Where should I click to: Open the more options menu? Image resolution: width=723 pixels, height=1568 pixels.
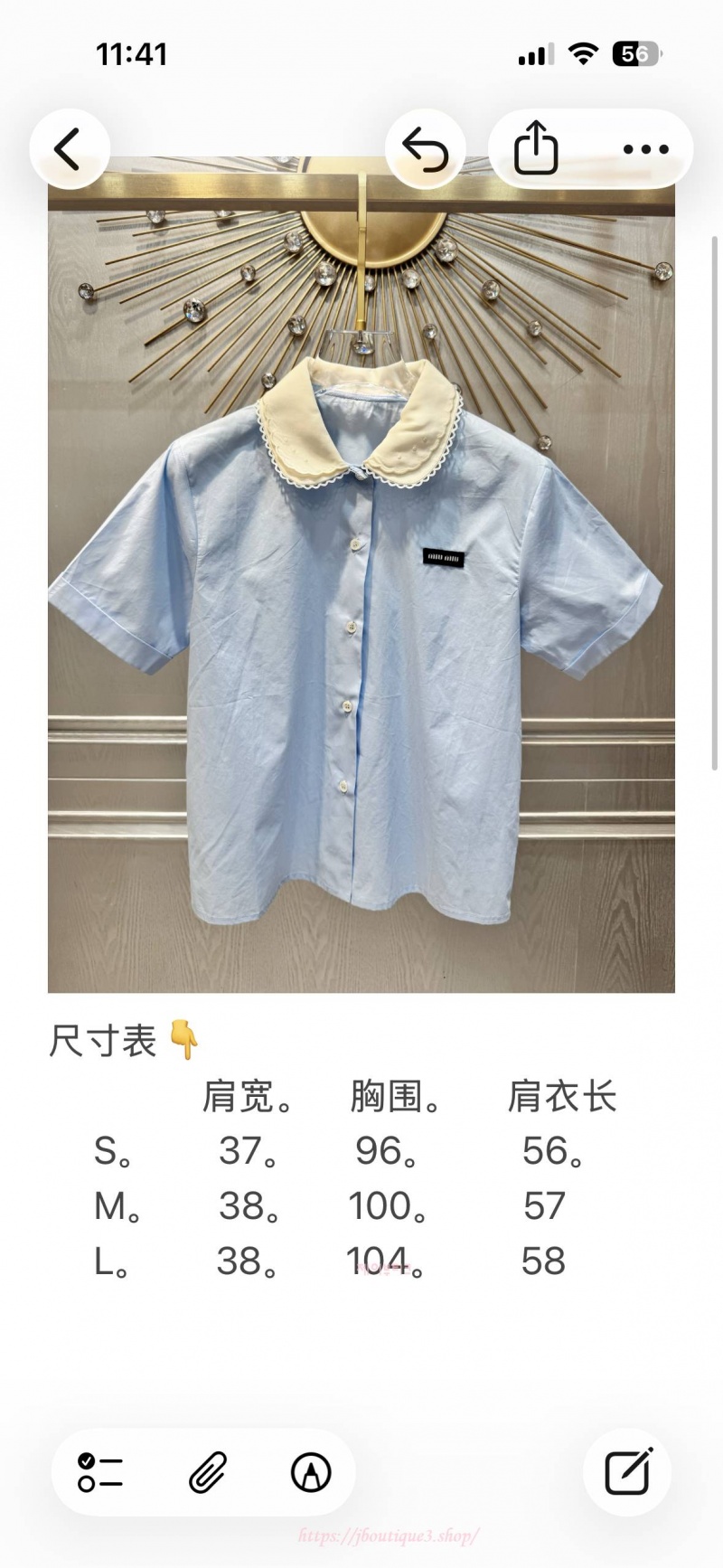pyautogui.click(x=645, y=149)
